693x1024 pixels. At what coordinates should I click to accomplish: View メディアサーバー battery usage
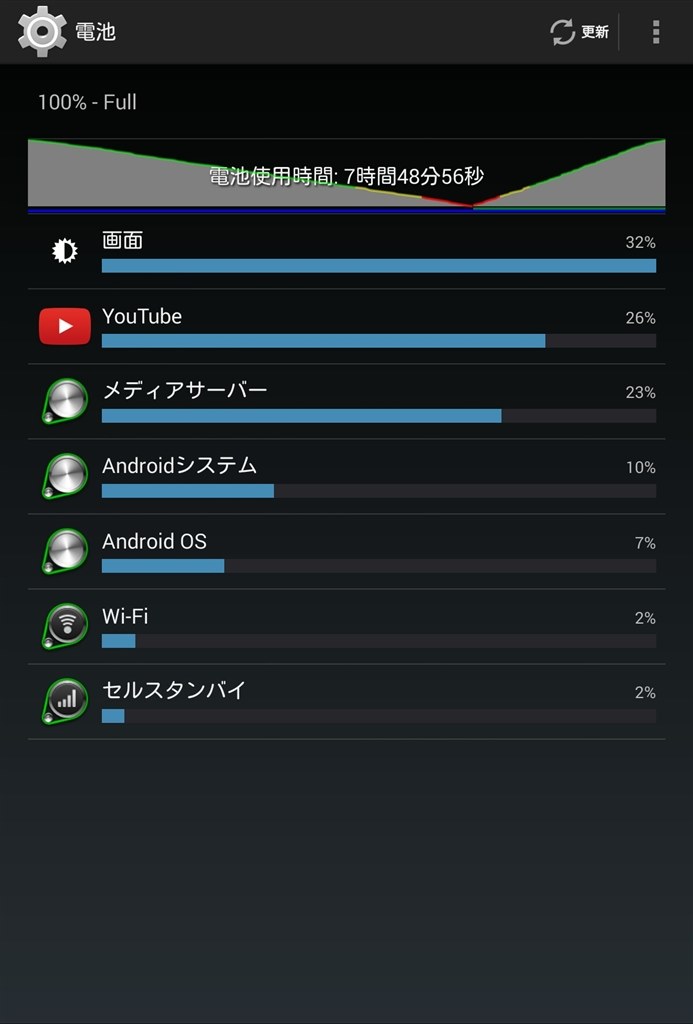click(346, 402)
